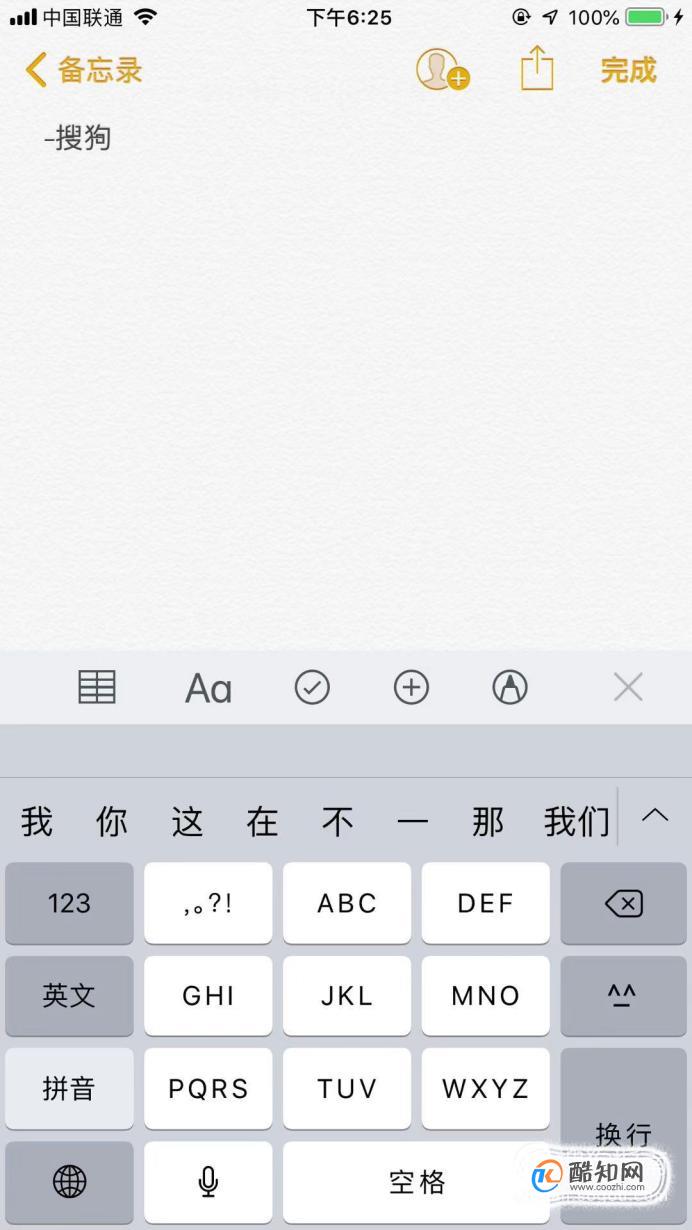692x1230 pixels.
Task: Go back to the 备忘录 list
Action: click(x=84, y=70)
